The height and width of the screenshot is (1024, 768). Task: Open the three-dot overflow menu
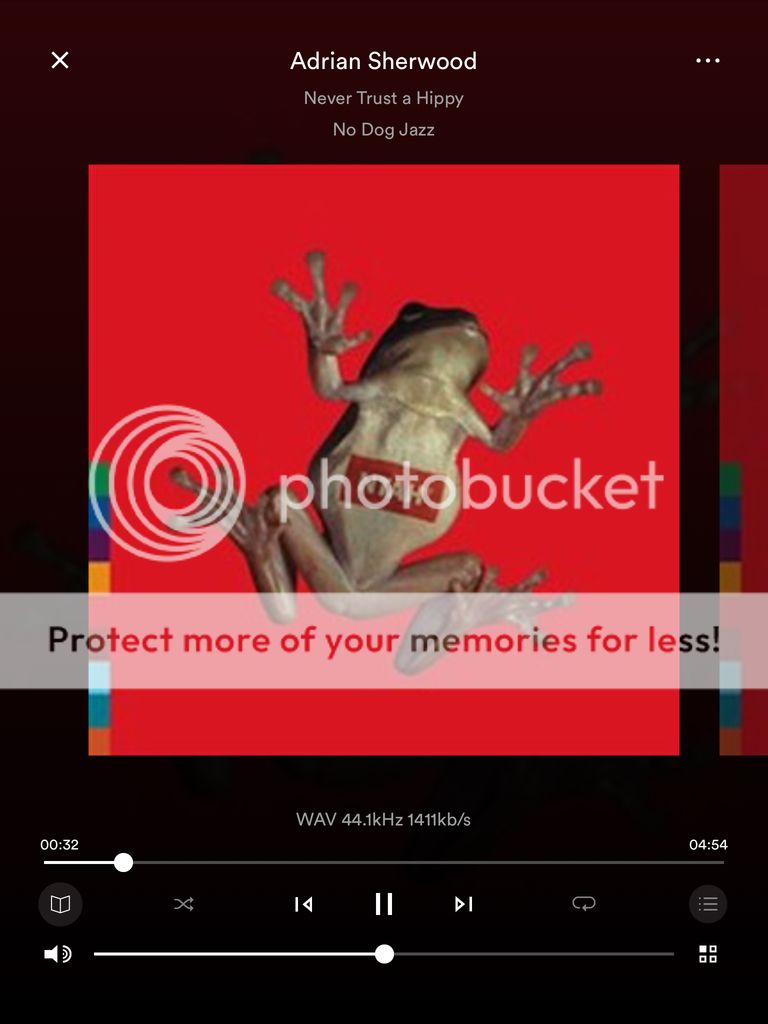click(708, 60)
